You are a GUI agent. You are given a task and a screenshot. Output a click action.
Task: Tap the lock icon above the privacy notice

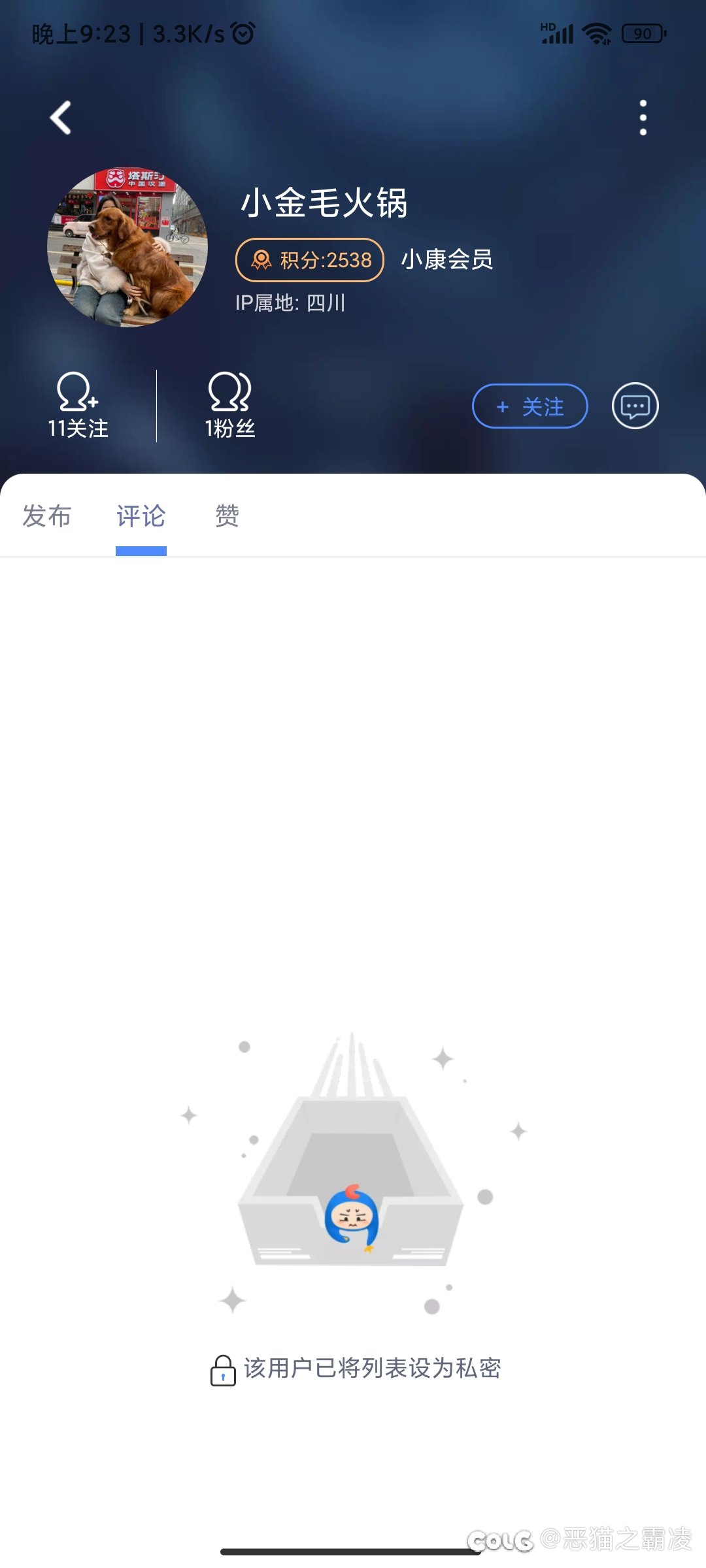223,1370
